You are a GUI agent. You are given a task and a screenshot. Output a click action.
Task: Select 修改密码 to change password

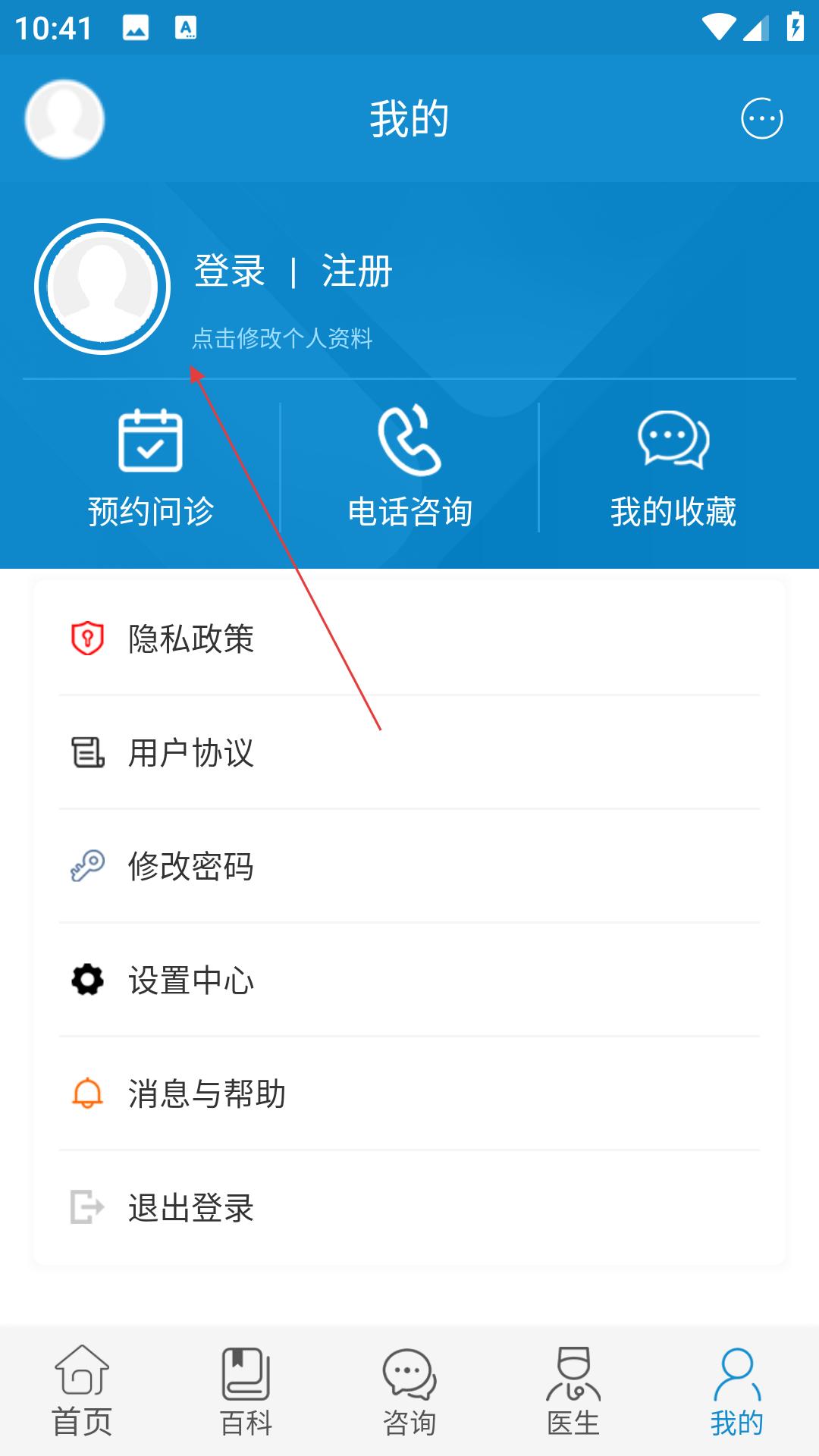(409, 866)
